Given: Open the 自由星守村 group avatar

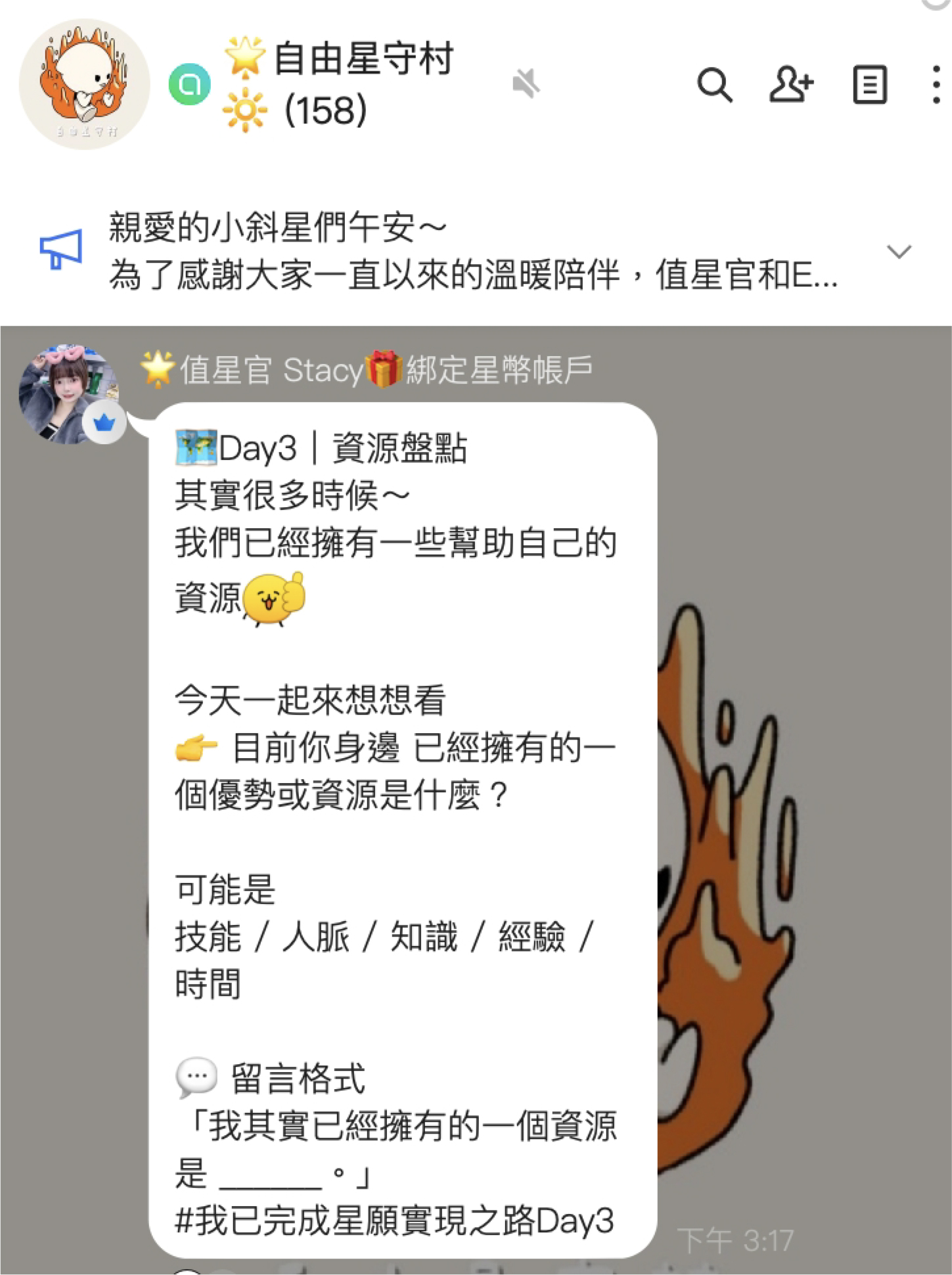Looking at the screenshot, I should coord(84,84).
